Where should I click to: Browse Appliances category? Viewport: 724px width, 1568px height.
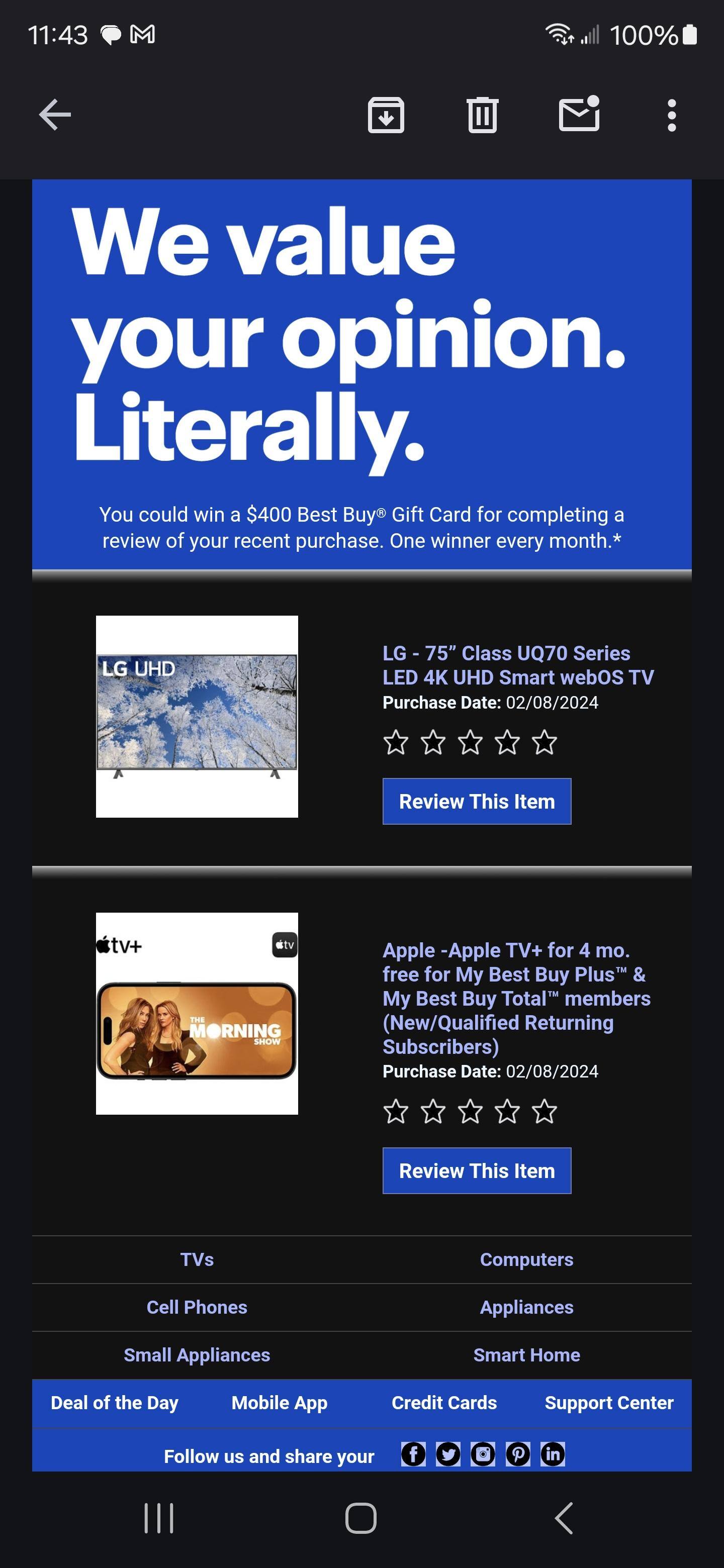(x=526, y=1307)
